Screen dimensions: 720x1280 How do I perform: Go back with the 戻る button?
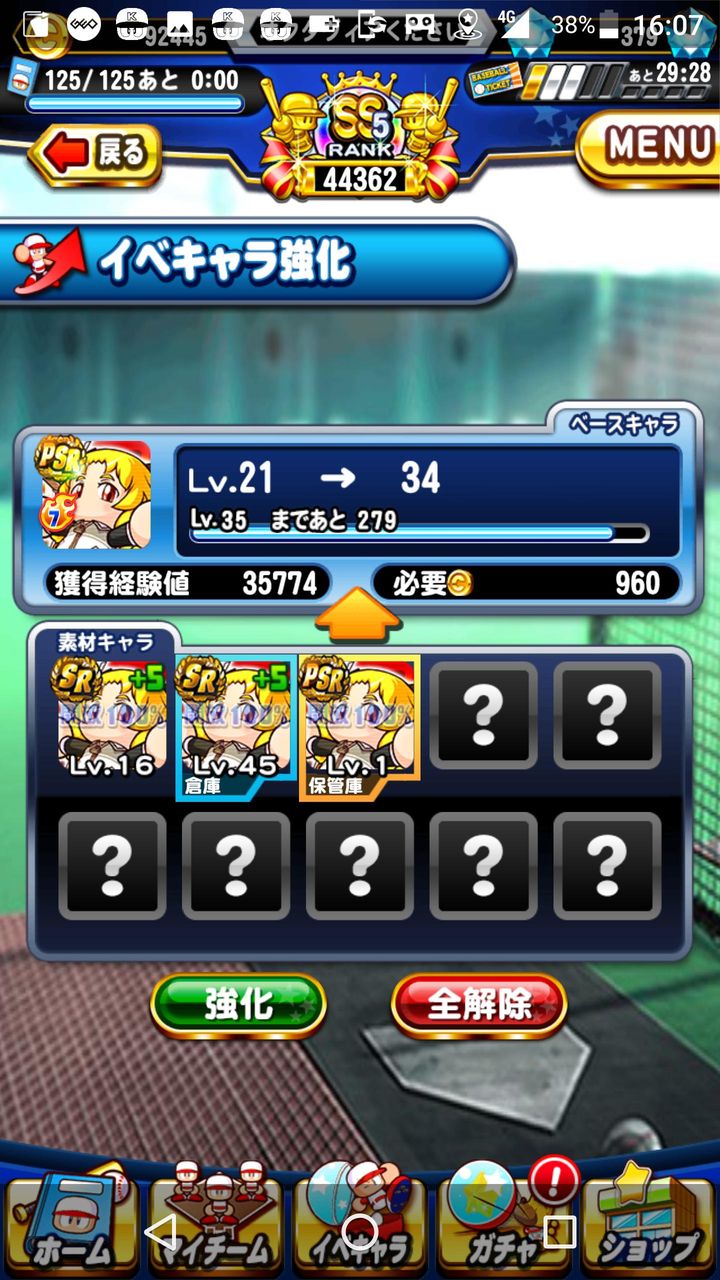pos(97,154)
